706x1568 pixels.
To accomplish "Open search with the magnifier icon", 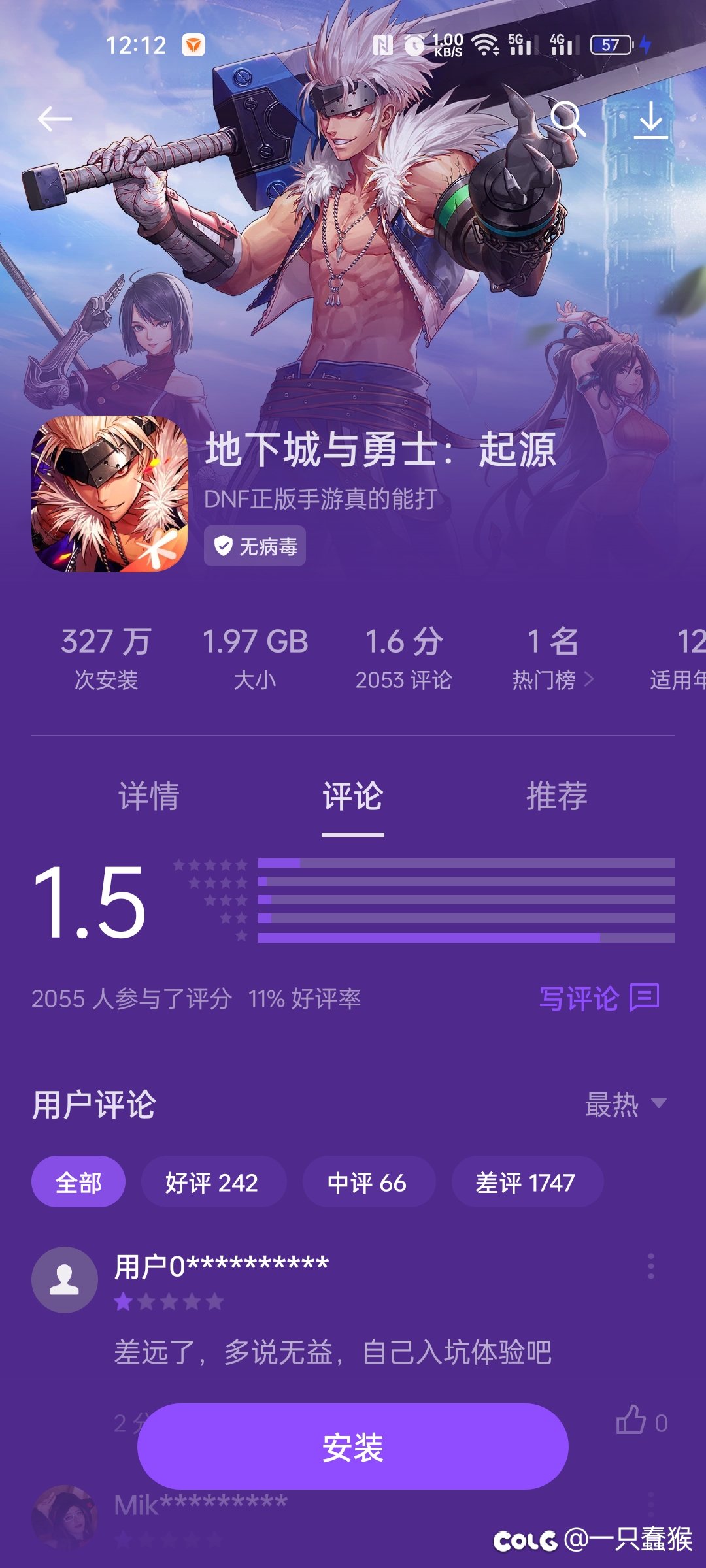I will pyautogui.click(x=567, y=119).
